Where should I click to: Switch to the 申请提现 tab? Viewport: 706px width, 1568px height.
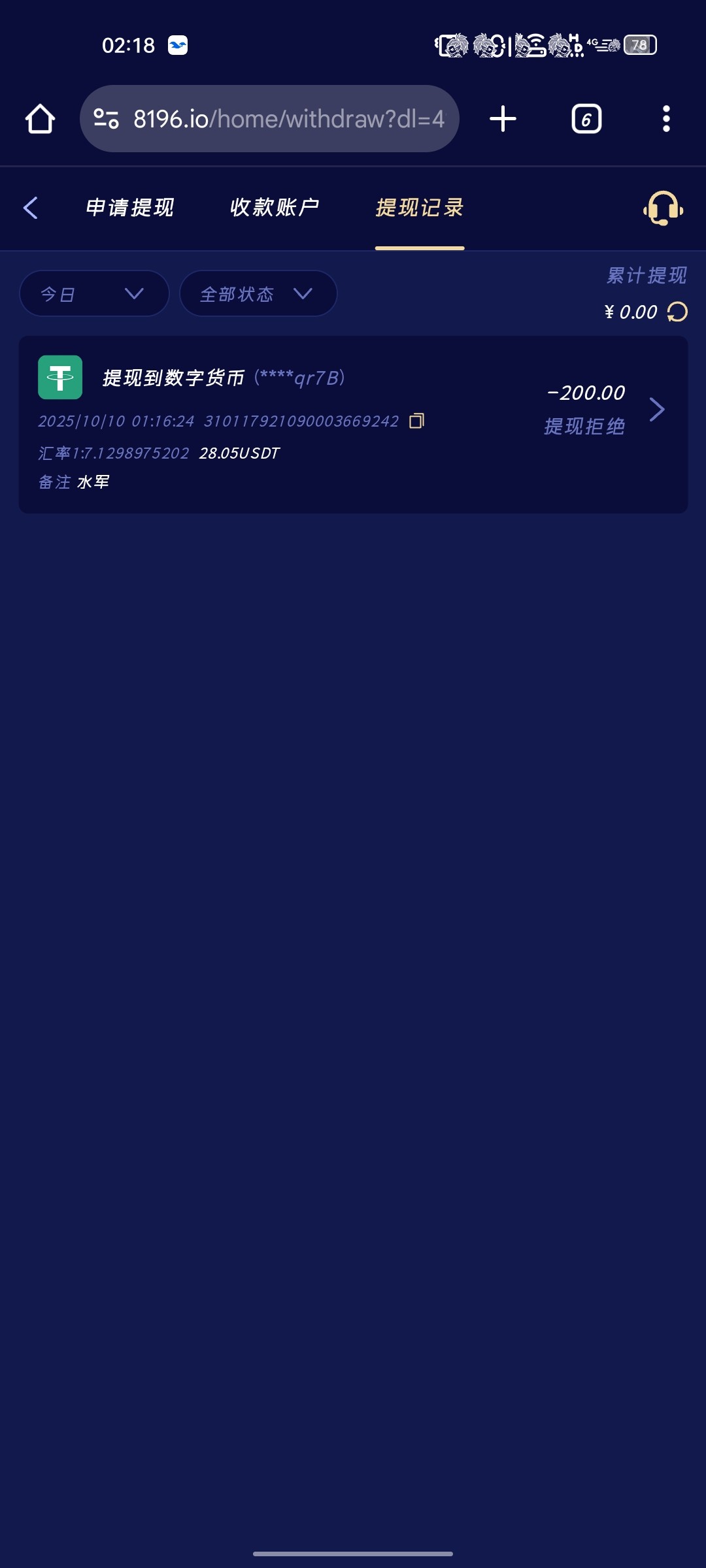[x=129, y=206]
